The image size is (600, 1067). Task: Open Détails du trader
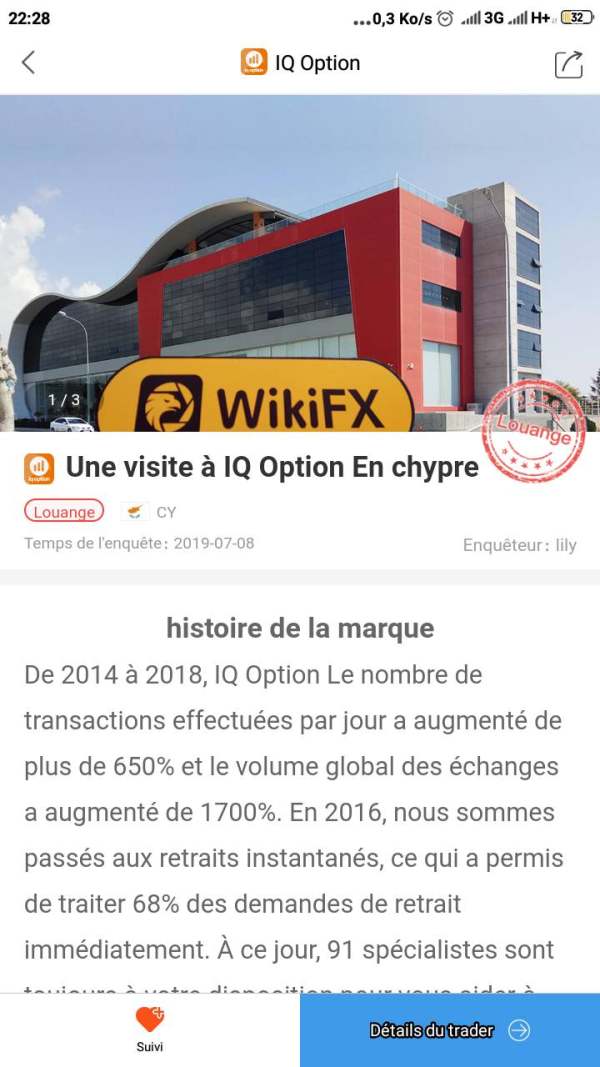point(450,1030)
